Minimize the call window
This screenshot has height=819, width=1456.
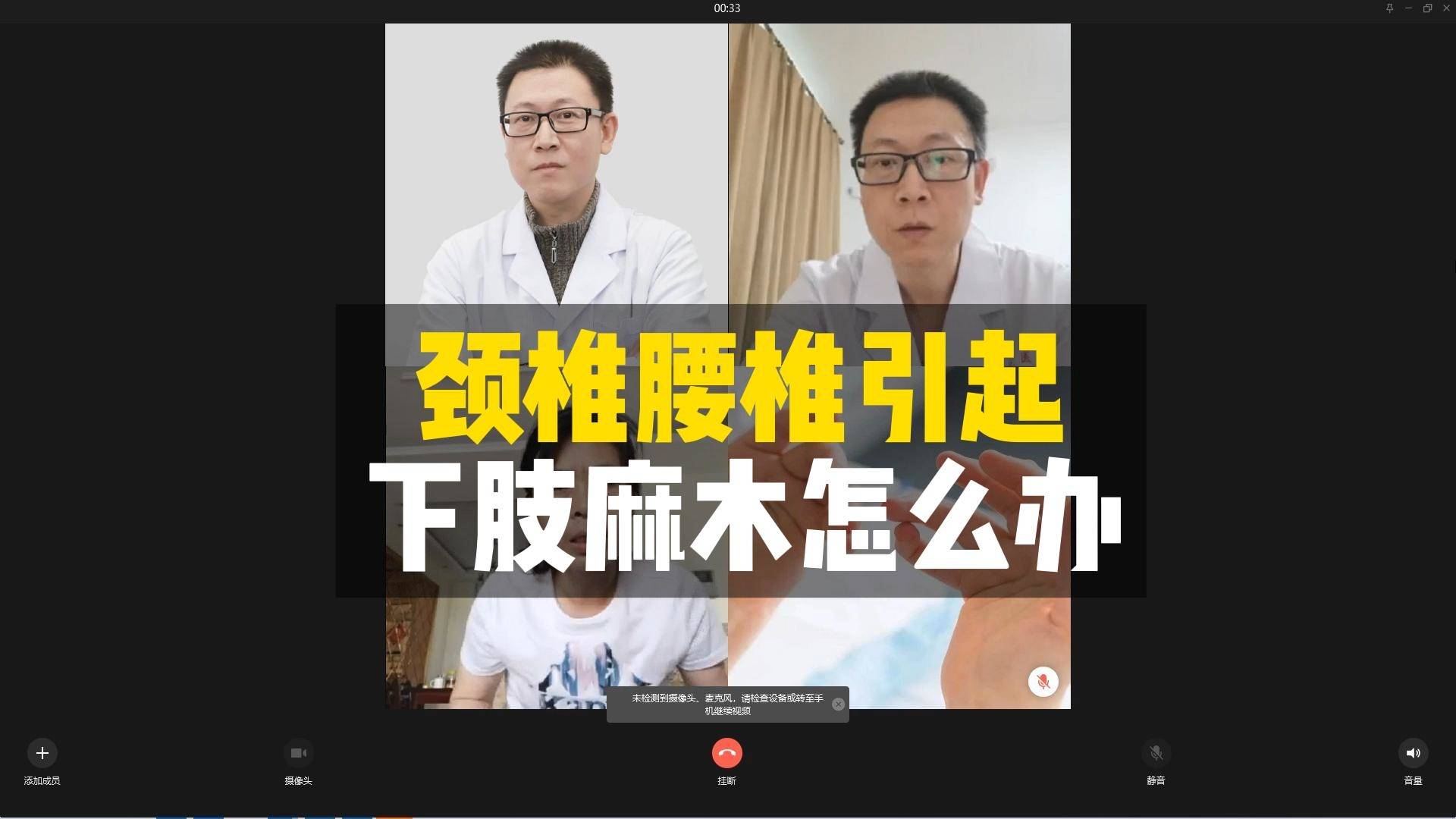1408,8
